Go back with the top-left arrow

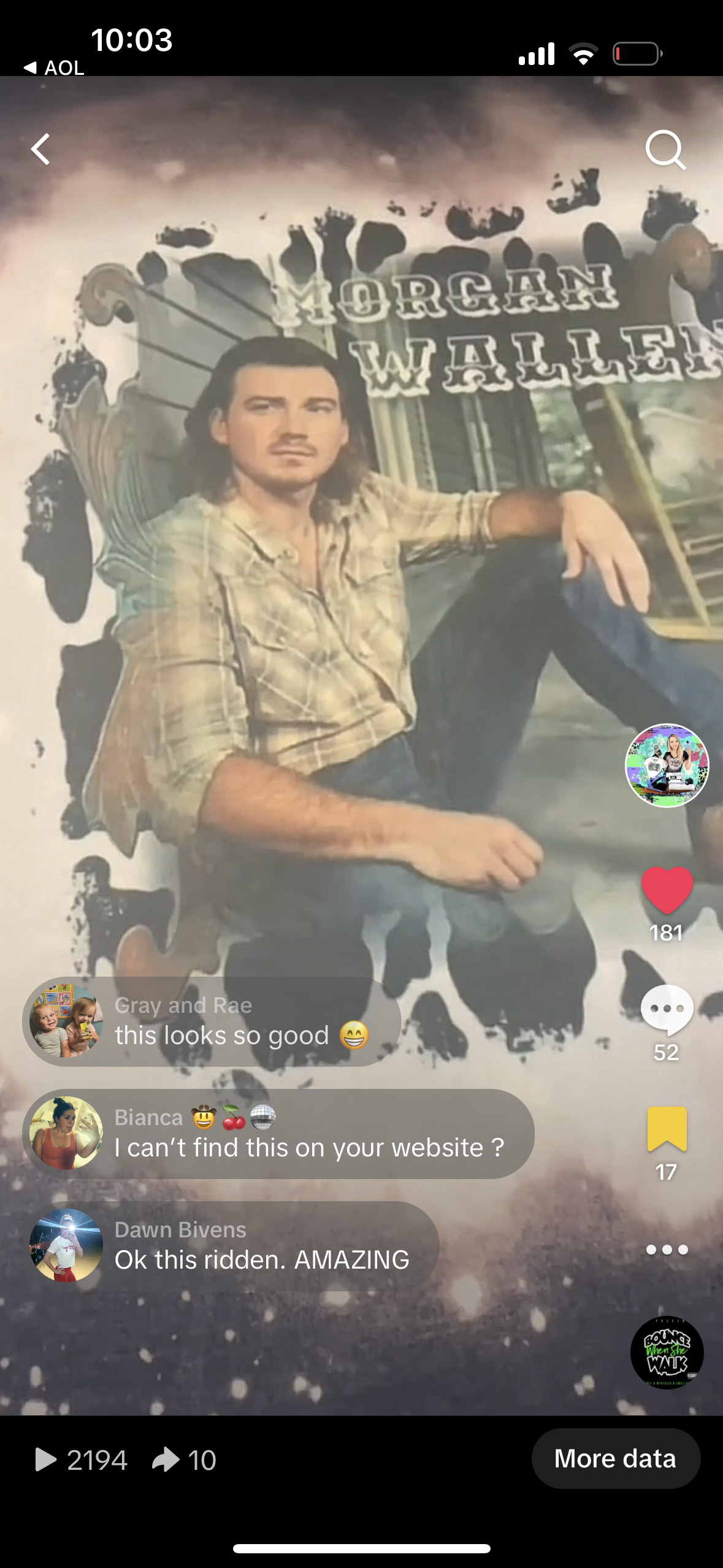coord(41,149)
